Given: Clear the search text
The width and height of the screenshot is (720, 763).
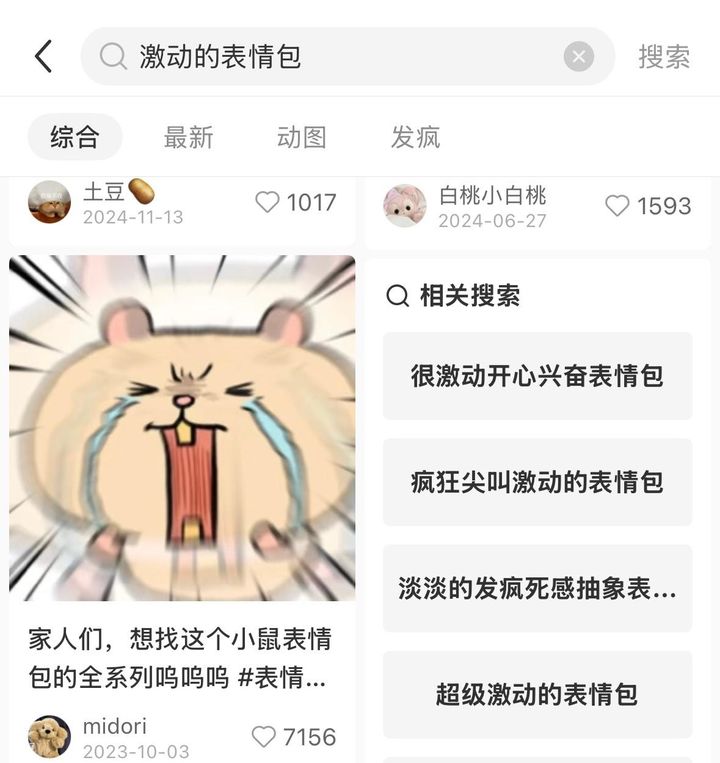Looking at the screenshot, I should (578, 57).
